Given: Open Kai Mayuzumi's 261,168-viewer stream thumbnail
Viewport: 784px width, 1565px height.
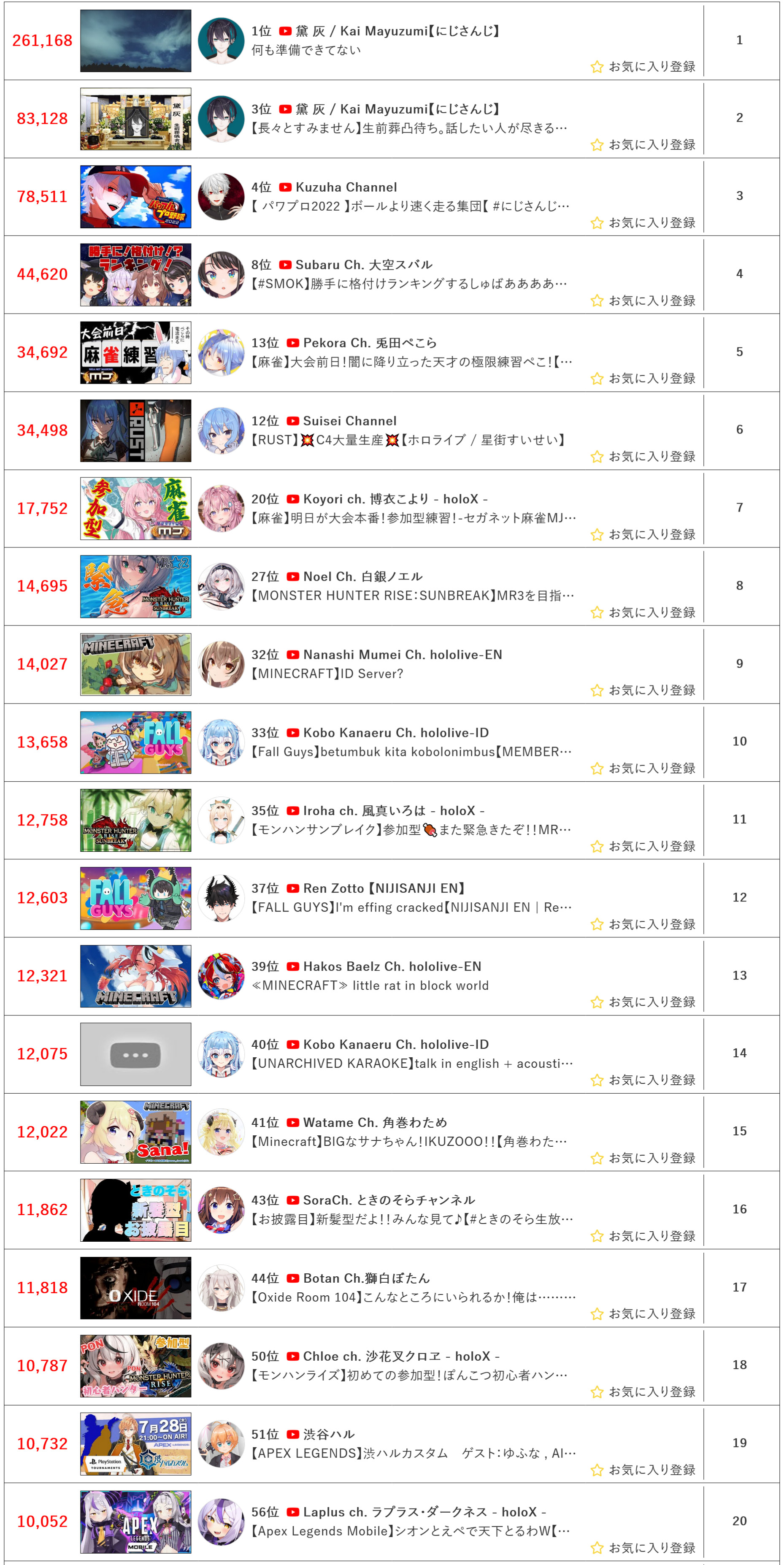Looking at the screenshot, I should pos(135,41).
